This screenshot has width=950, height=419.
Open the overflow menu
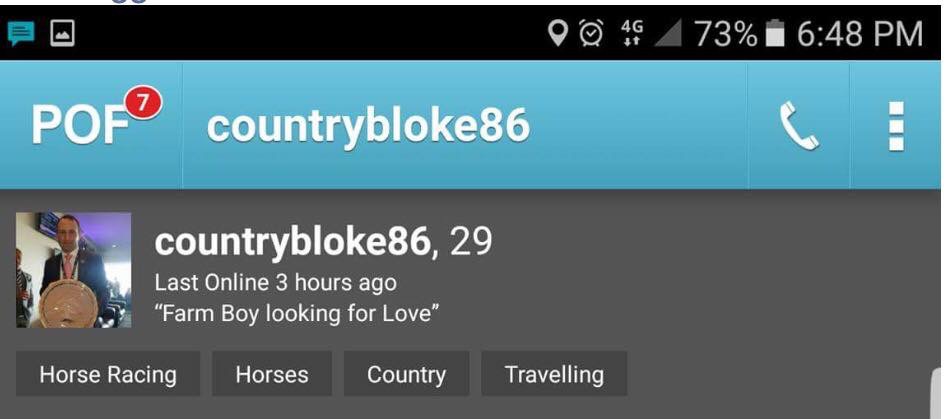896,127
